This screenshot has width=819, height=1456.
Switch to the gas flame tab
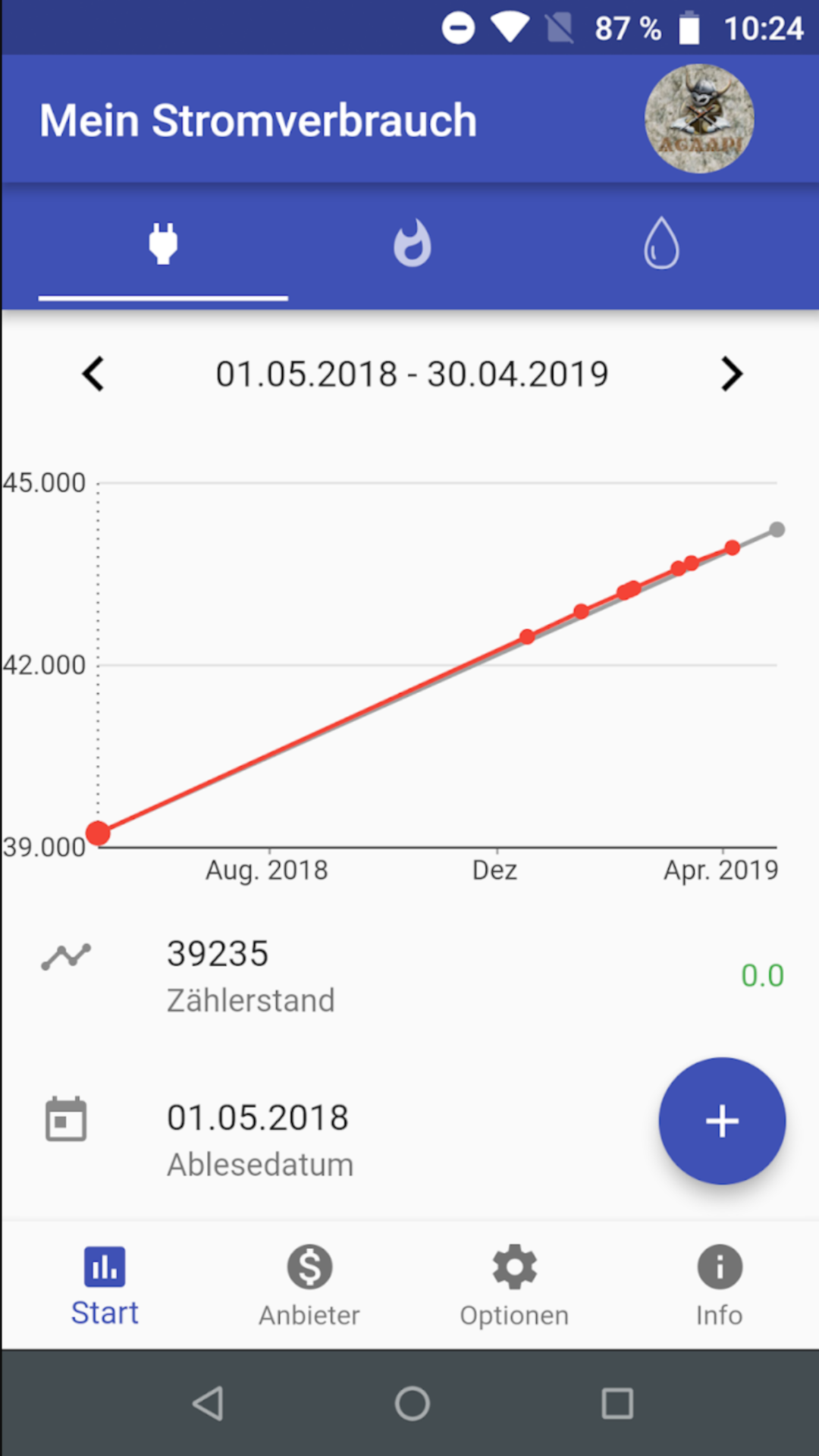(x=413, y=244)
